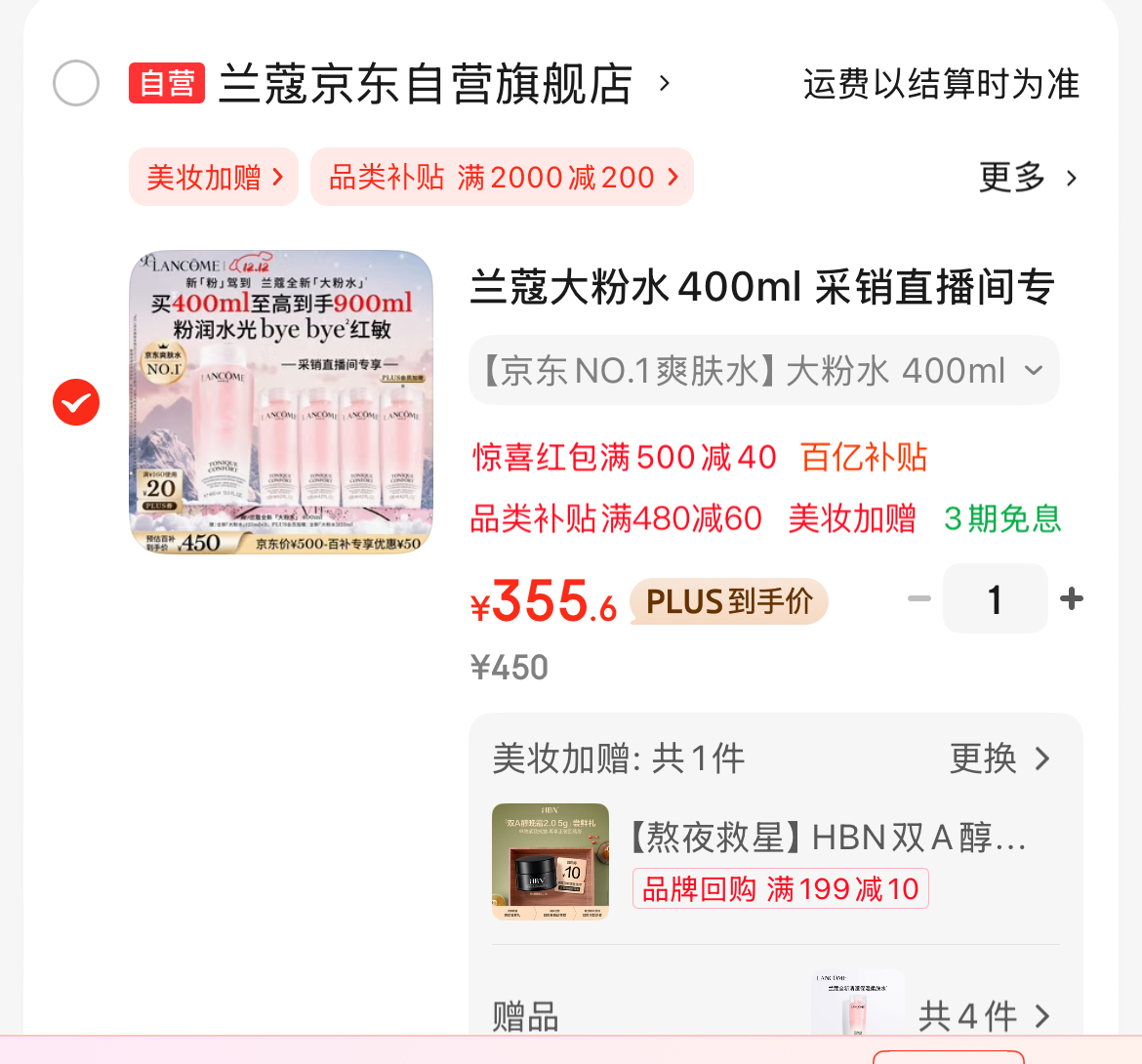Open the 兰蔻大粉水 400ml product title
This screenshot has width=1142, height=1064.
point(761,288)
